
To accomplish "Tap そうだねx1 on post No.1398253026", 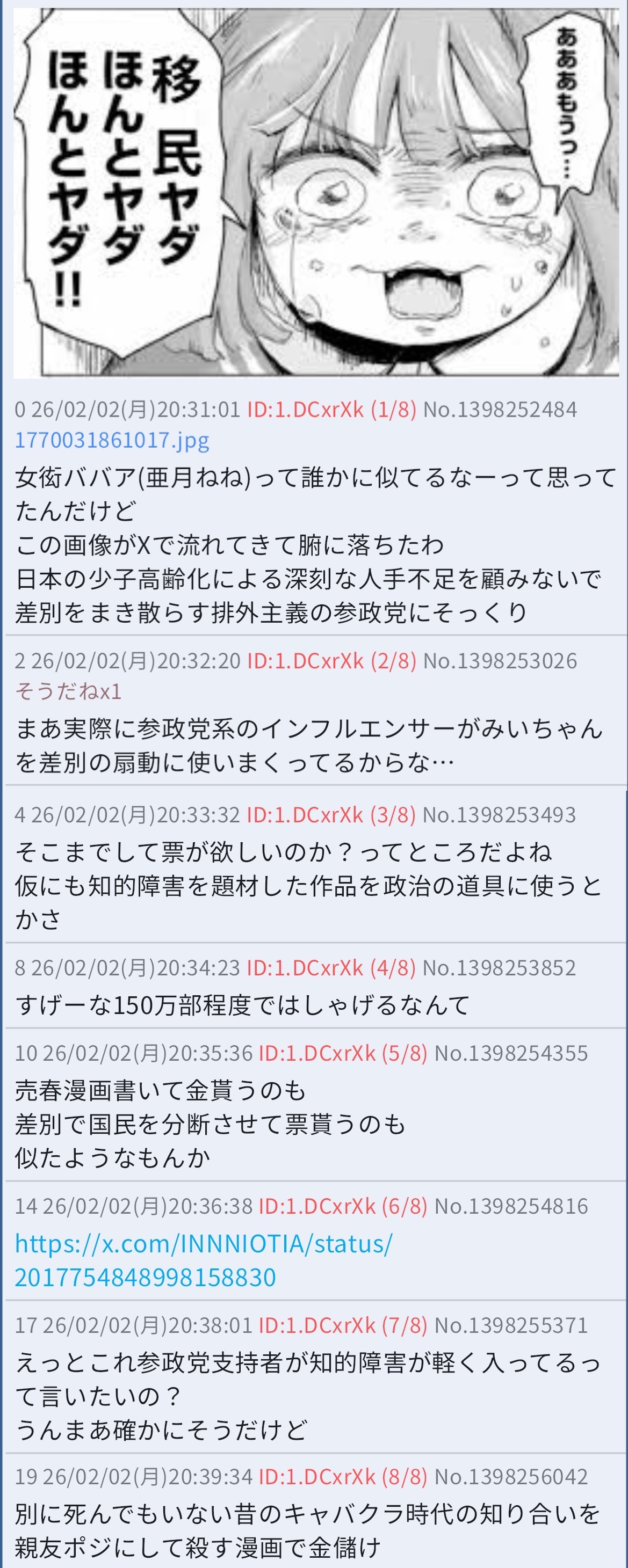I will [68, 691].
